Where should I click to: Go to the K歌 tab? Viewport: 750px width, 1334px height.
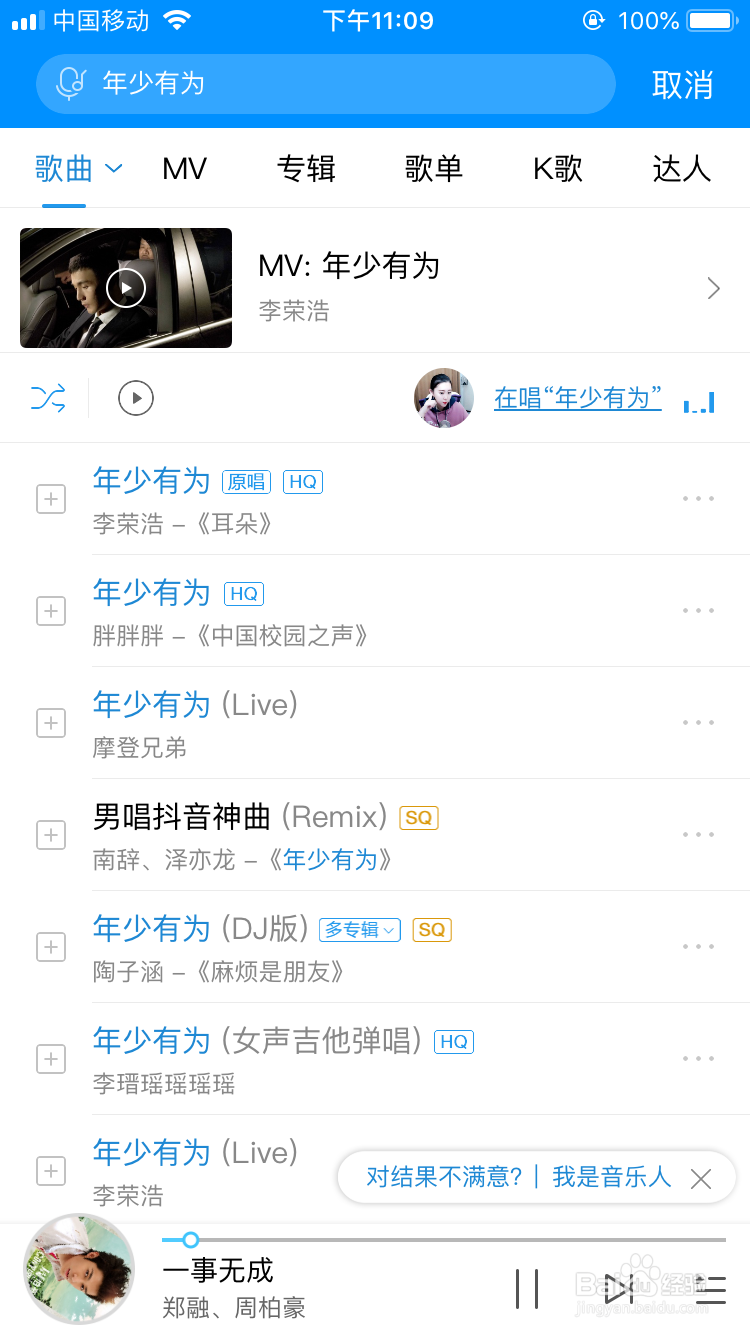point(557,169)
